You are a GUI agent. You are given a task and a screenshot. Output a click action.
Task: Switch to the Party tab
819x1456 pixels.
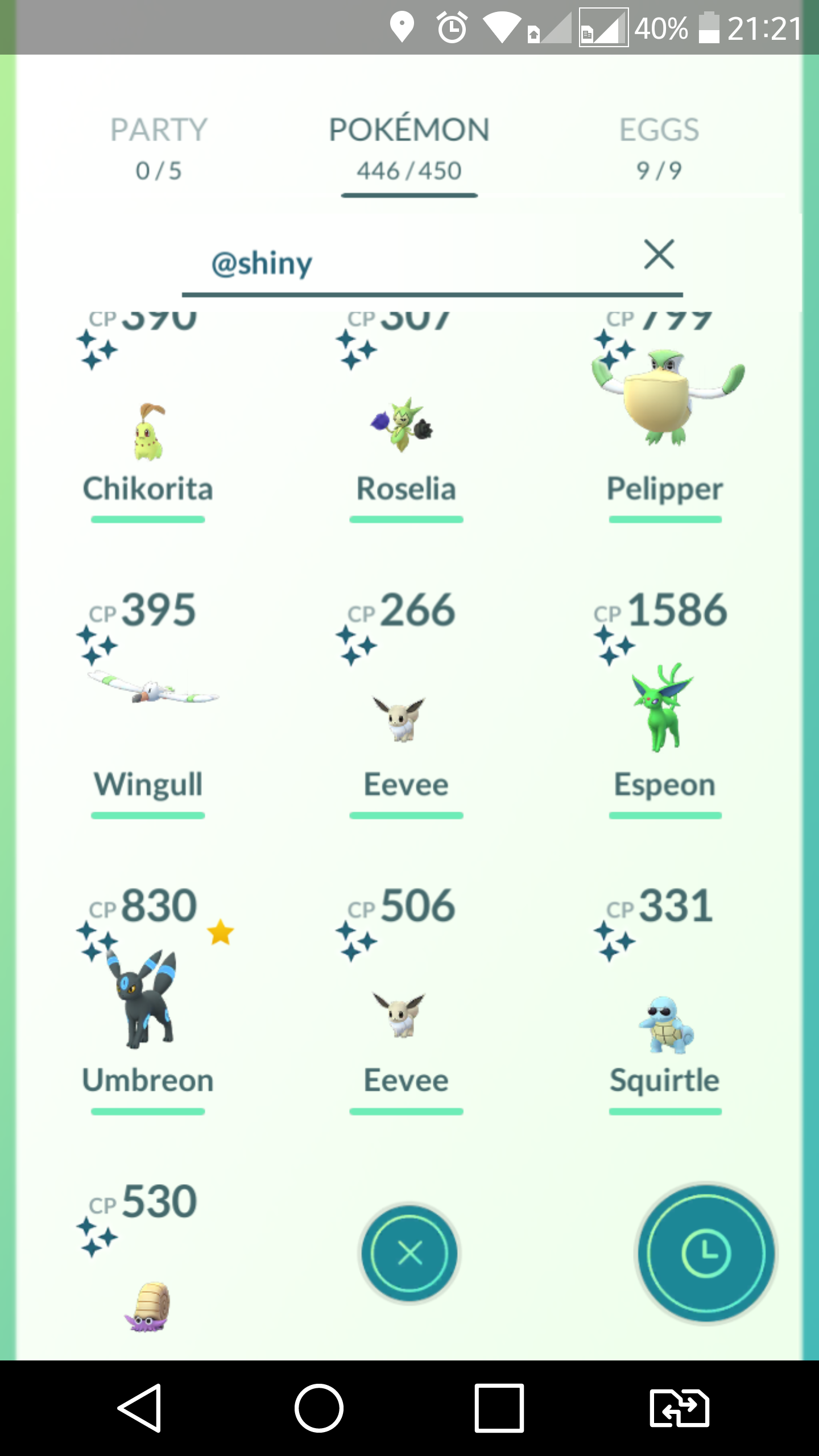pyautogui.click(x=158, y=148)
